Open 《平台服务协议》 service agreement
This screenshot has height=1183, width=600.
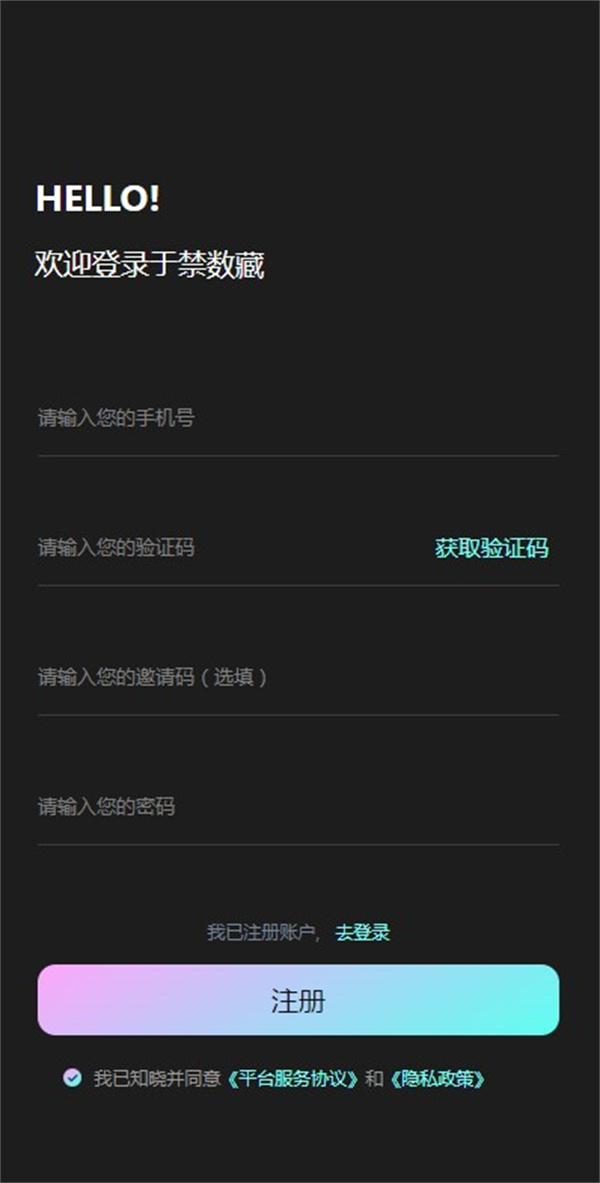click(x=293, y=1079)
